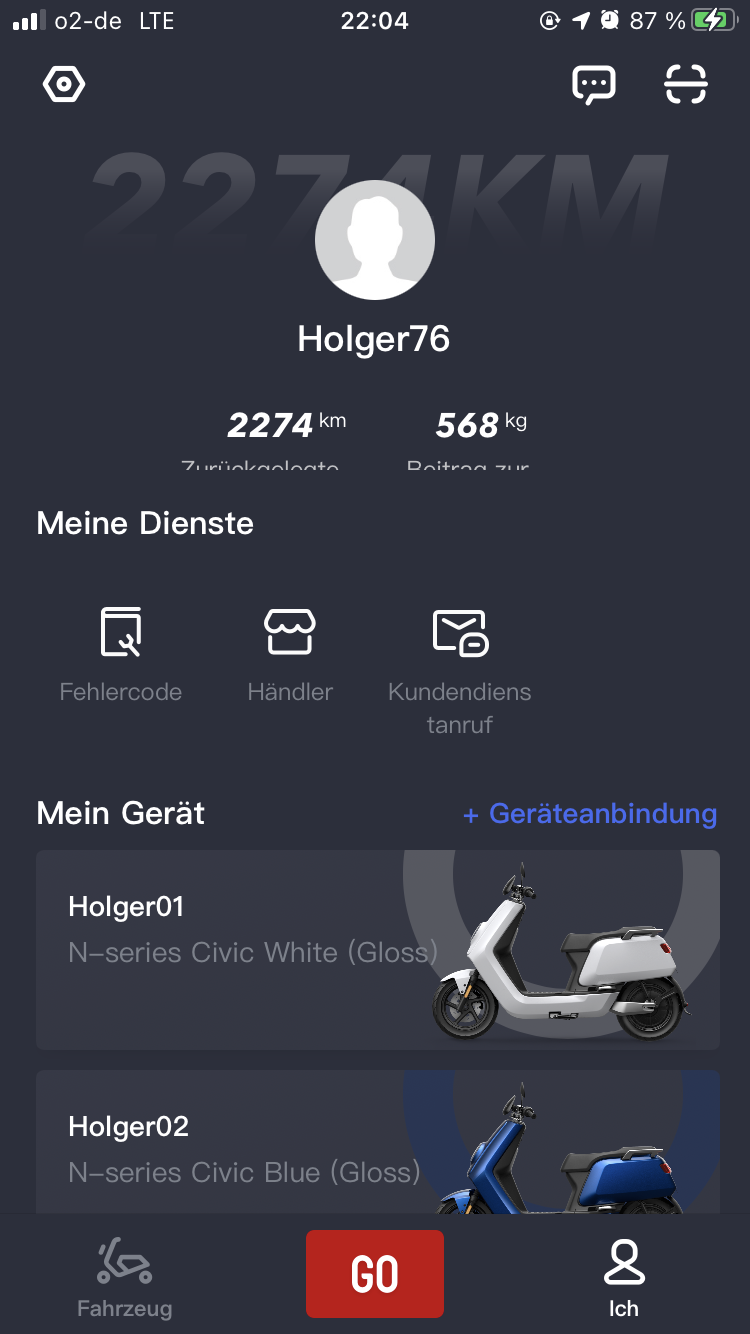Image resolution: width=750 pixels, height=1334 pixels.
Task: Open settings via the hexagon icon
Action: [x=64, y=85]
